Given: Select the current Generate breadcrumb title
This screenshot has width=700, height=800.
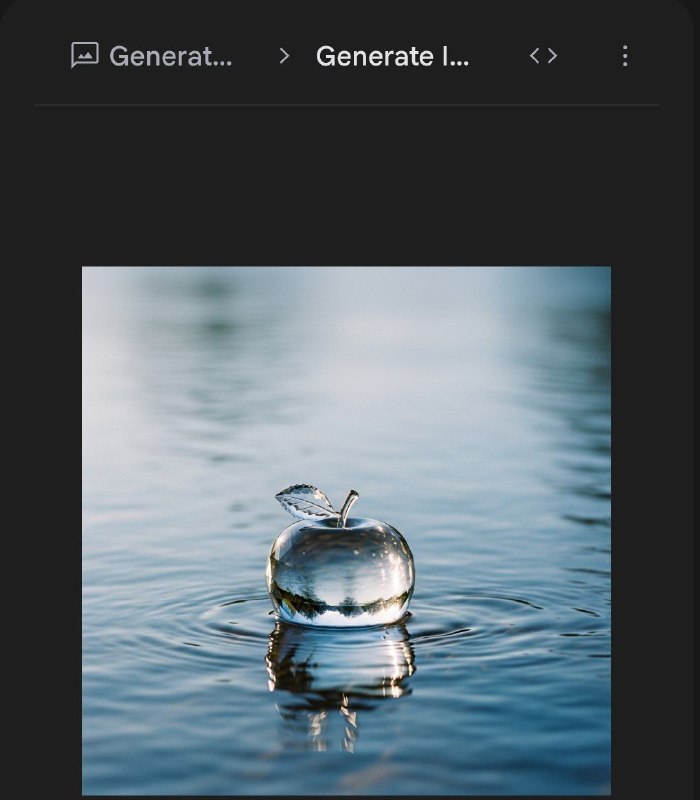Looking at the screenshot, I should point(392,56).
